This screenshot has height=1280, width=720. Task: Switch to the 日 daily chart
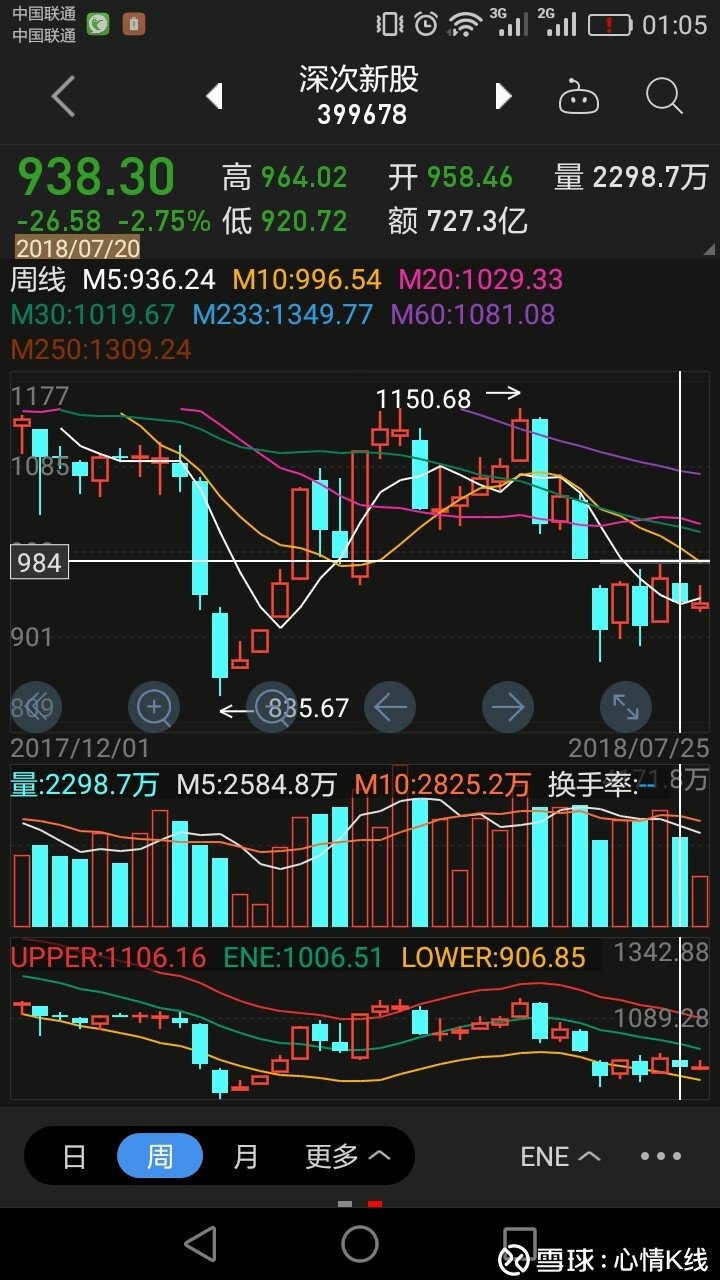[x=75, y=1157]
